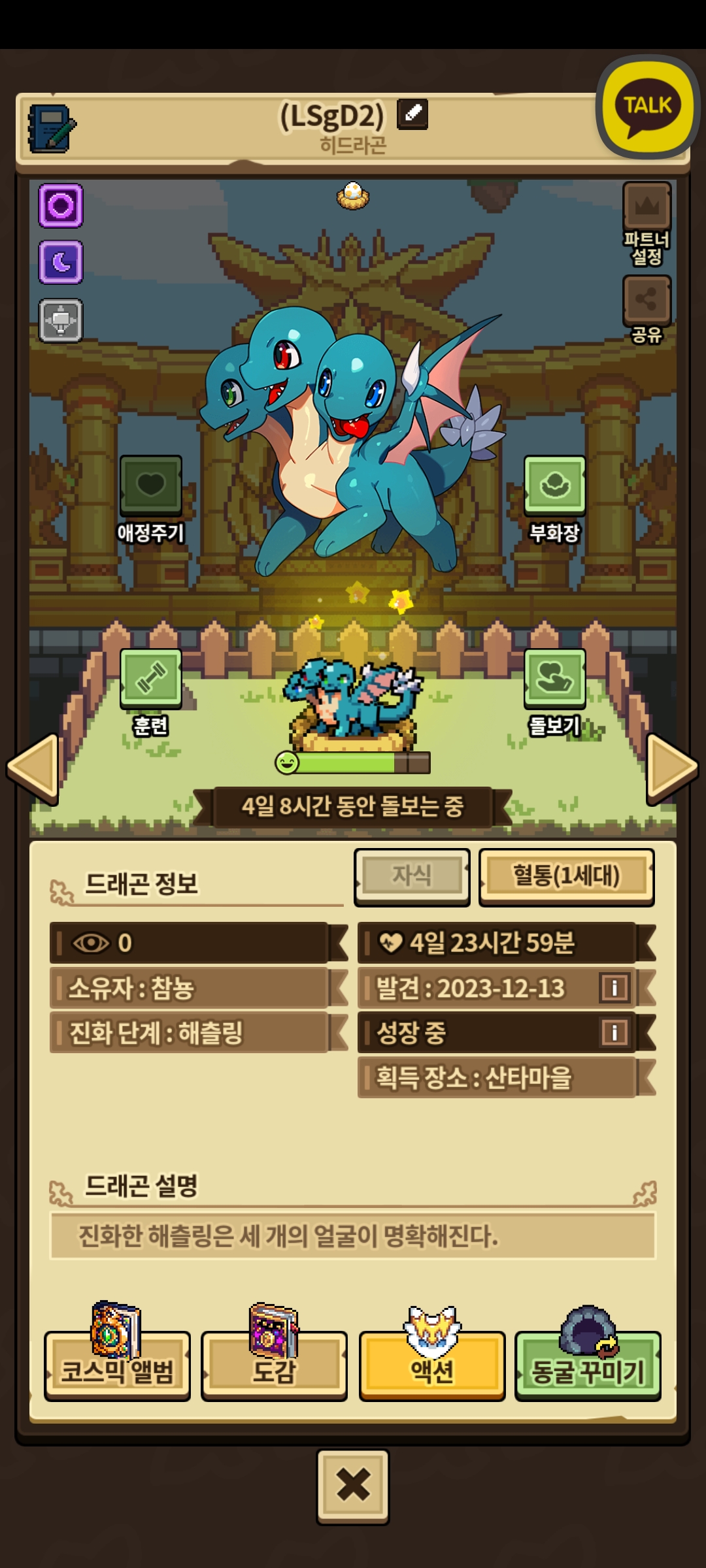Show info for 발견 date

[x=614, y=987]
